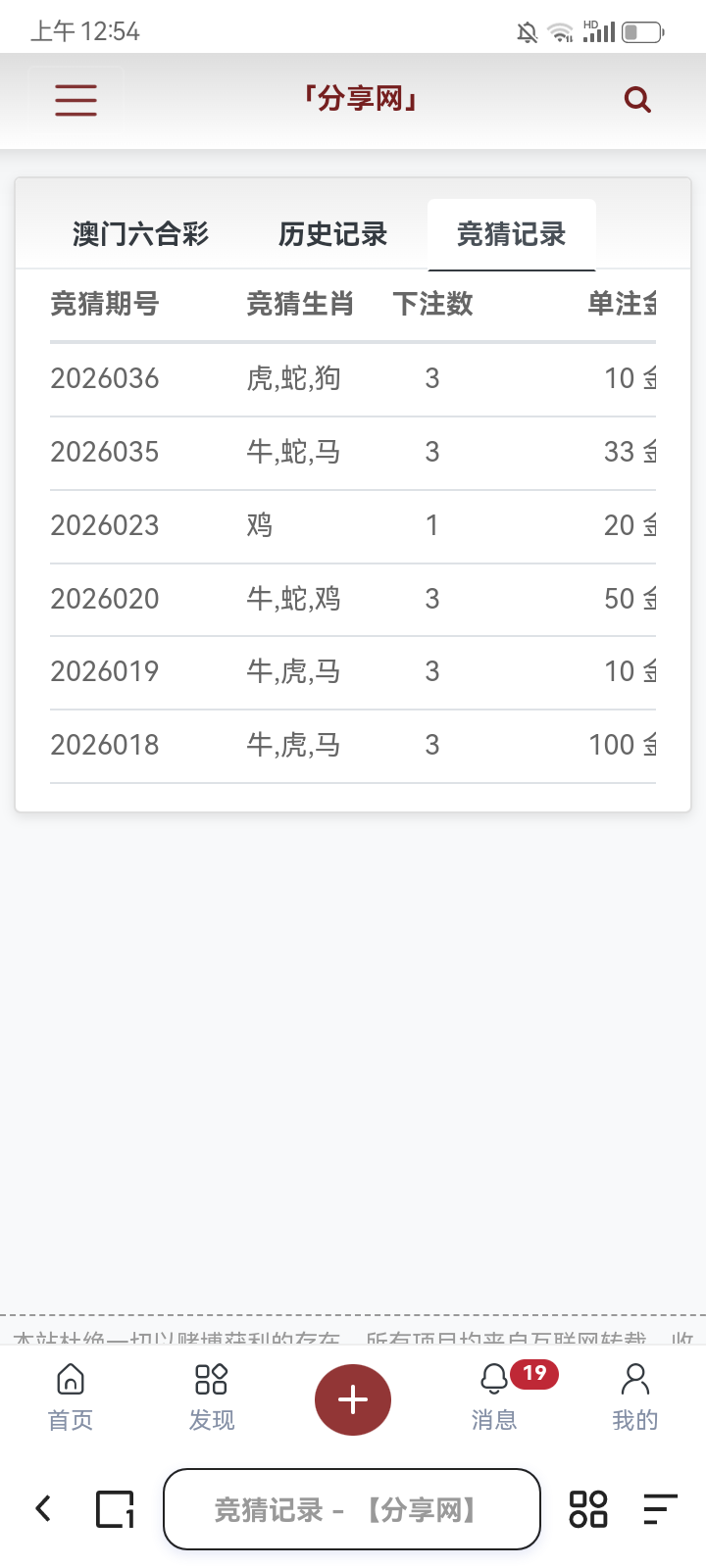Open the 发现 discover section

pyautogui.click(x=210, y=1399)
